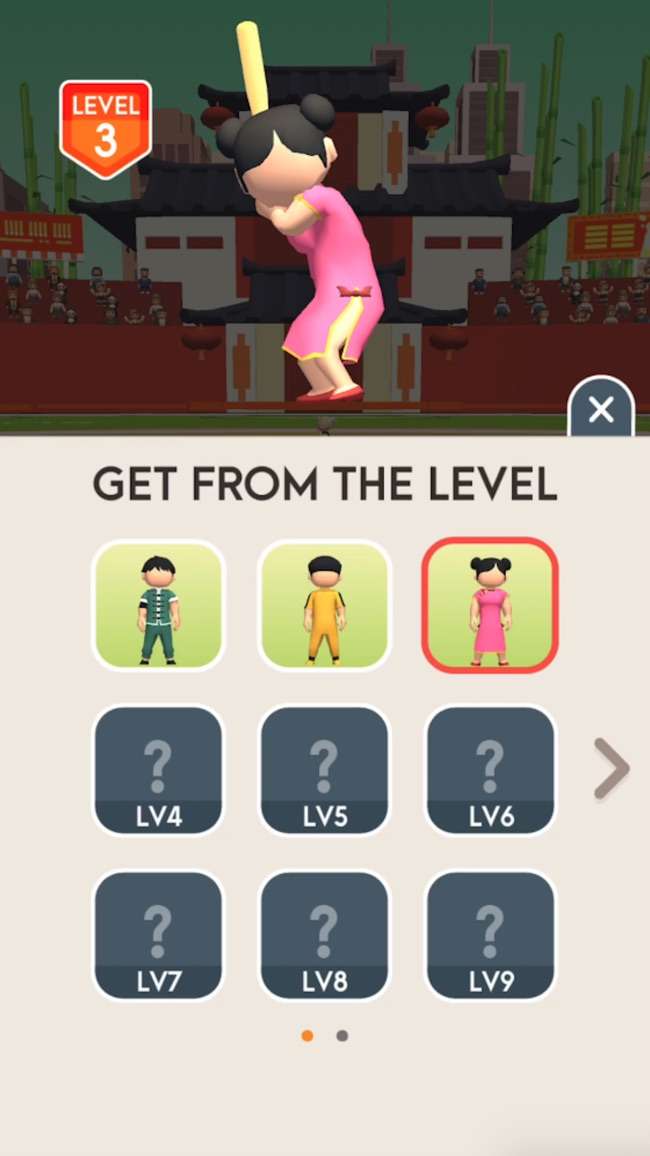Image resolution: width=650 pixels, height=1156 pixels.
Task: Tap the locked LV4 character slot
Action: 158,770
